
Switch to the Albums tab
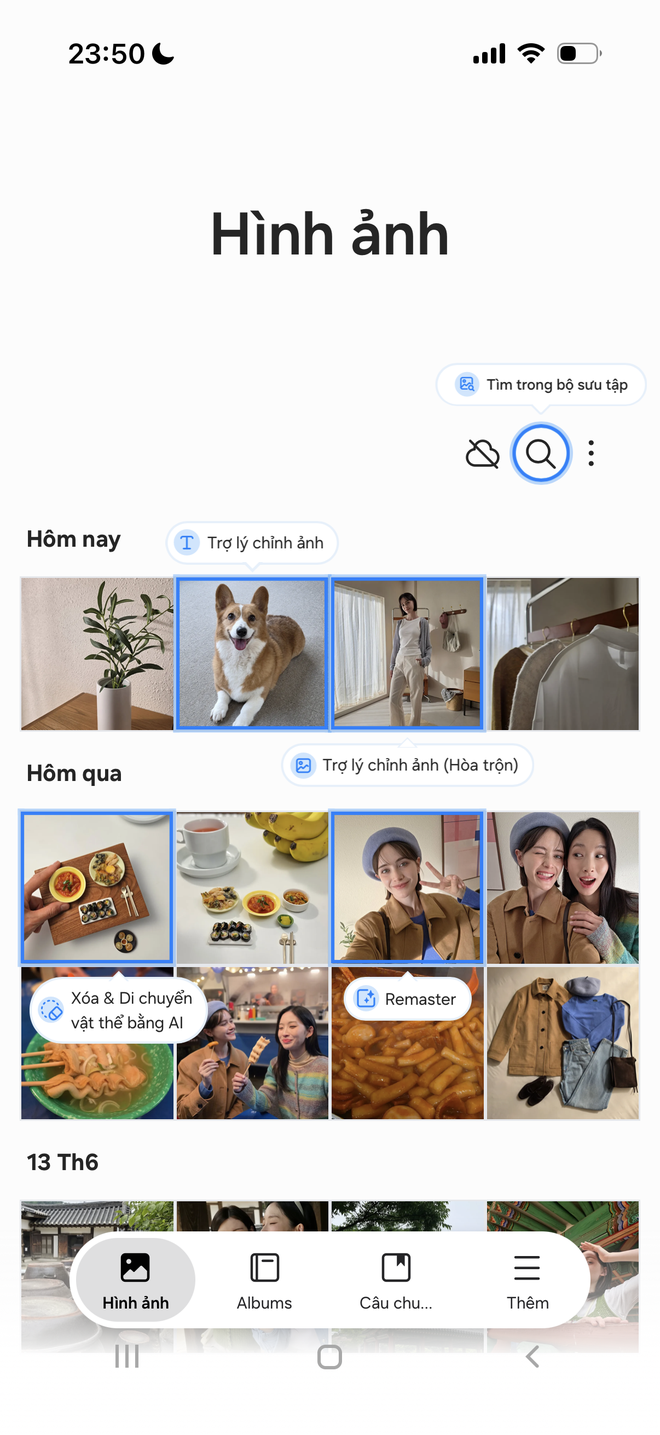coord(264,1281)
